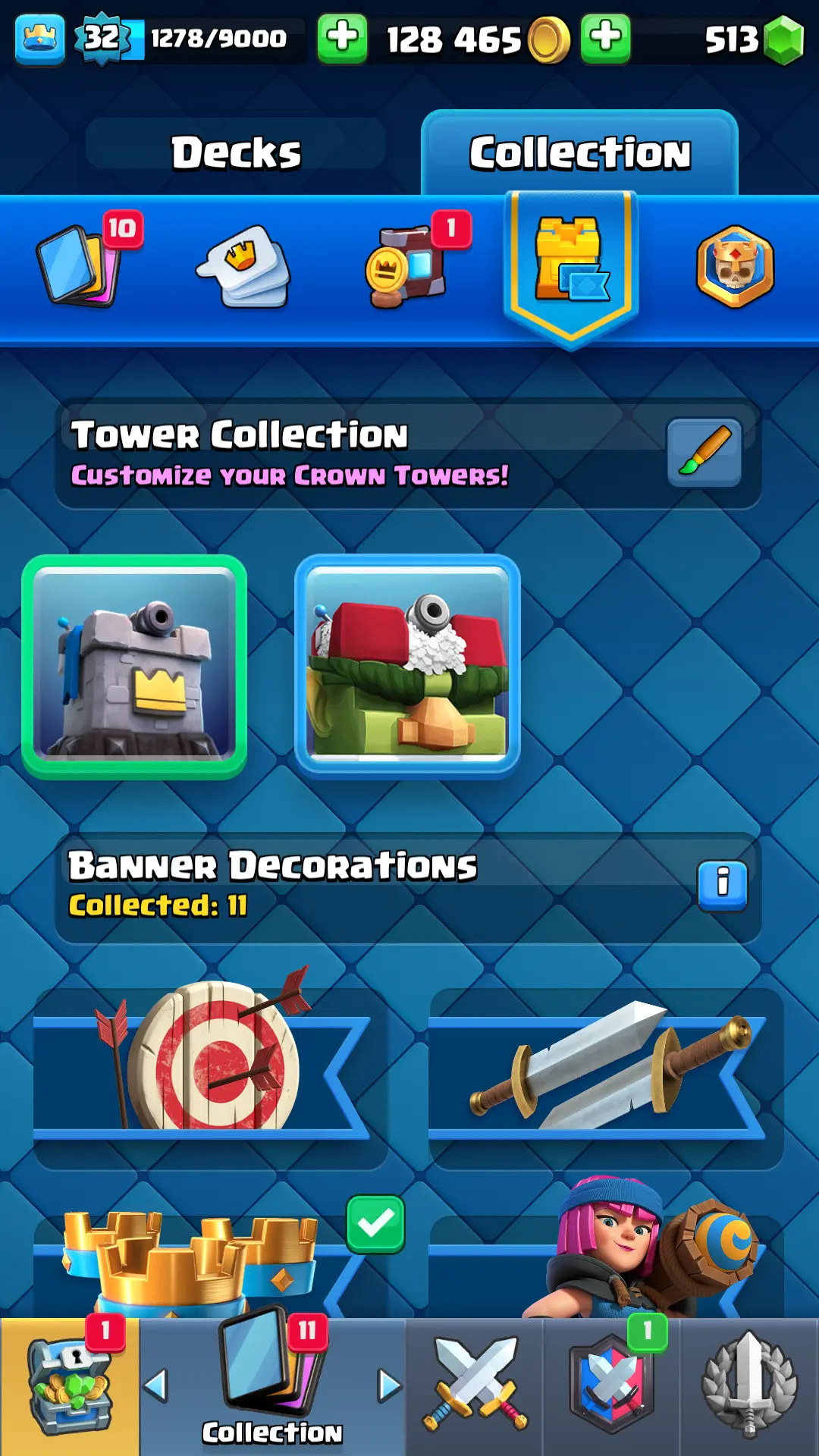Screen dimensions: 819x1456
Task: Select the red and green festive tower skin
Action: 407,667
